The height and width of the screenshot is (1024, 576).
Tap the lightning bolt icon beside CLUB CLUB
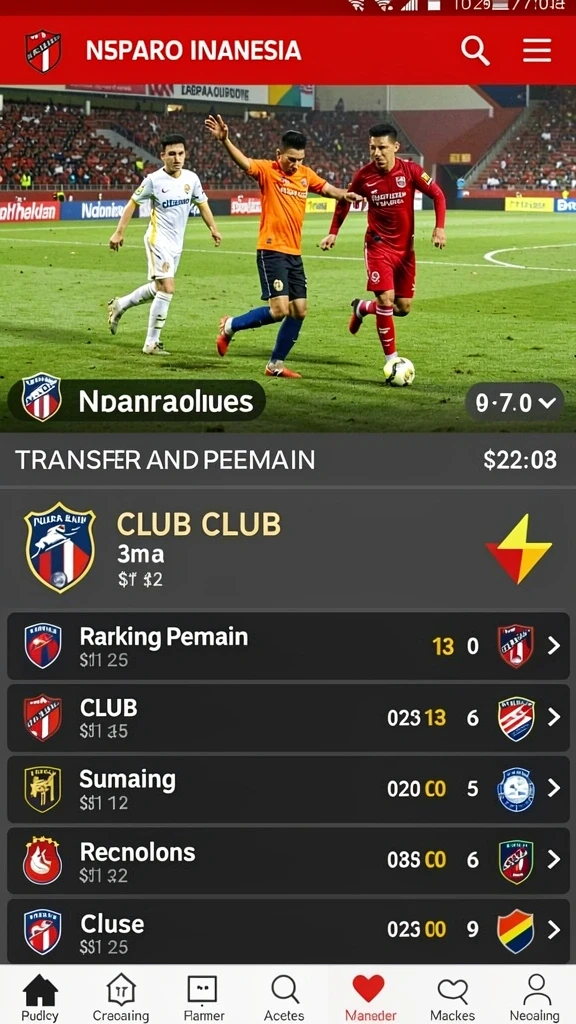tap(519, 549)
